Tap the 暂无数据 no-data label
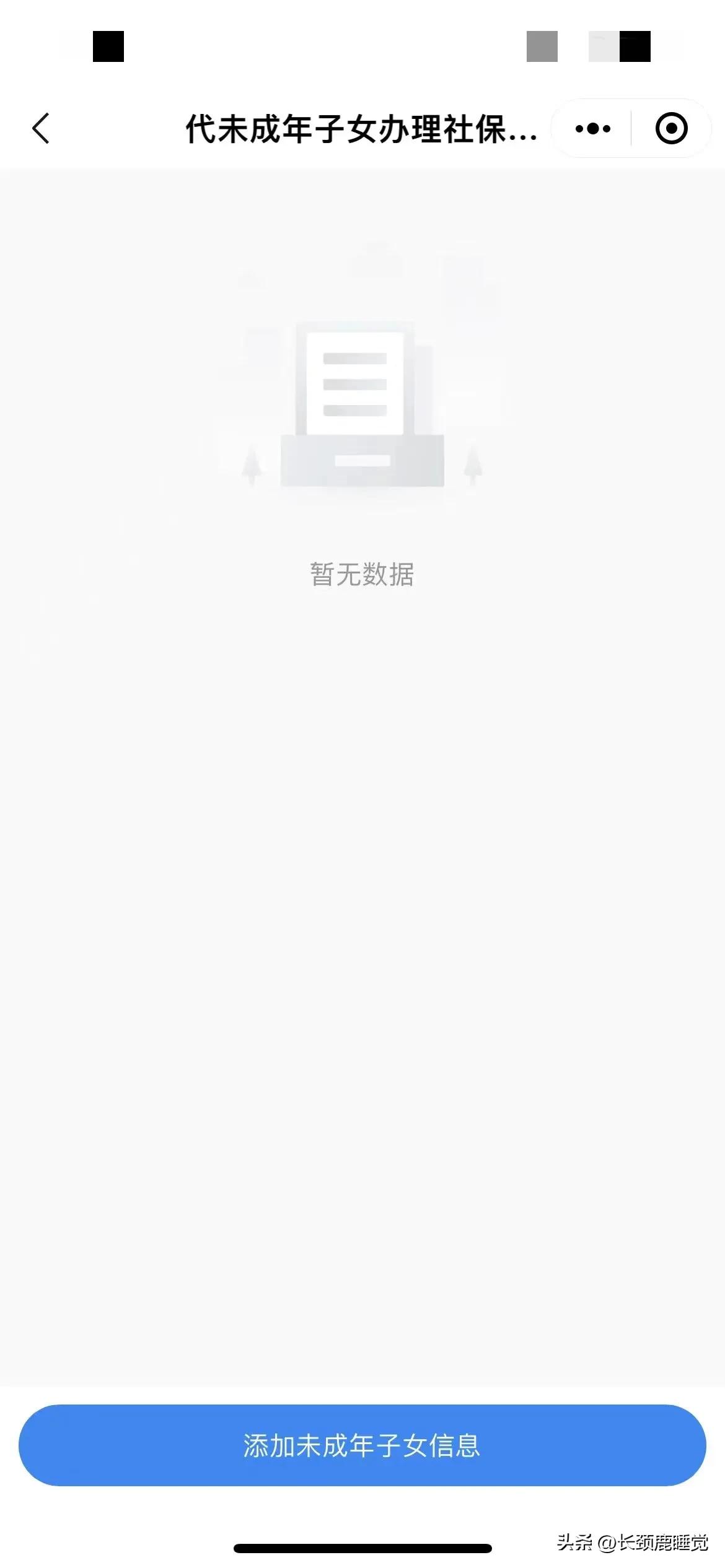Image resolution: width=725 pixels, height=1568 pixels. point(362,573)
